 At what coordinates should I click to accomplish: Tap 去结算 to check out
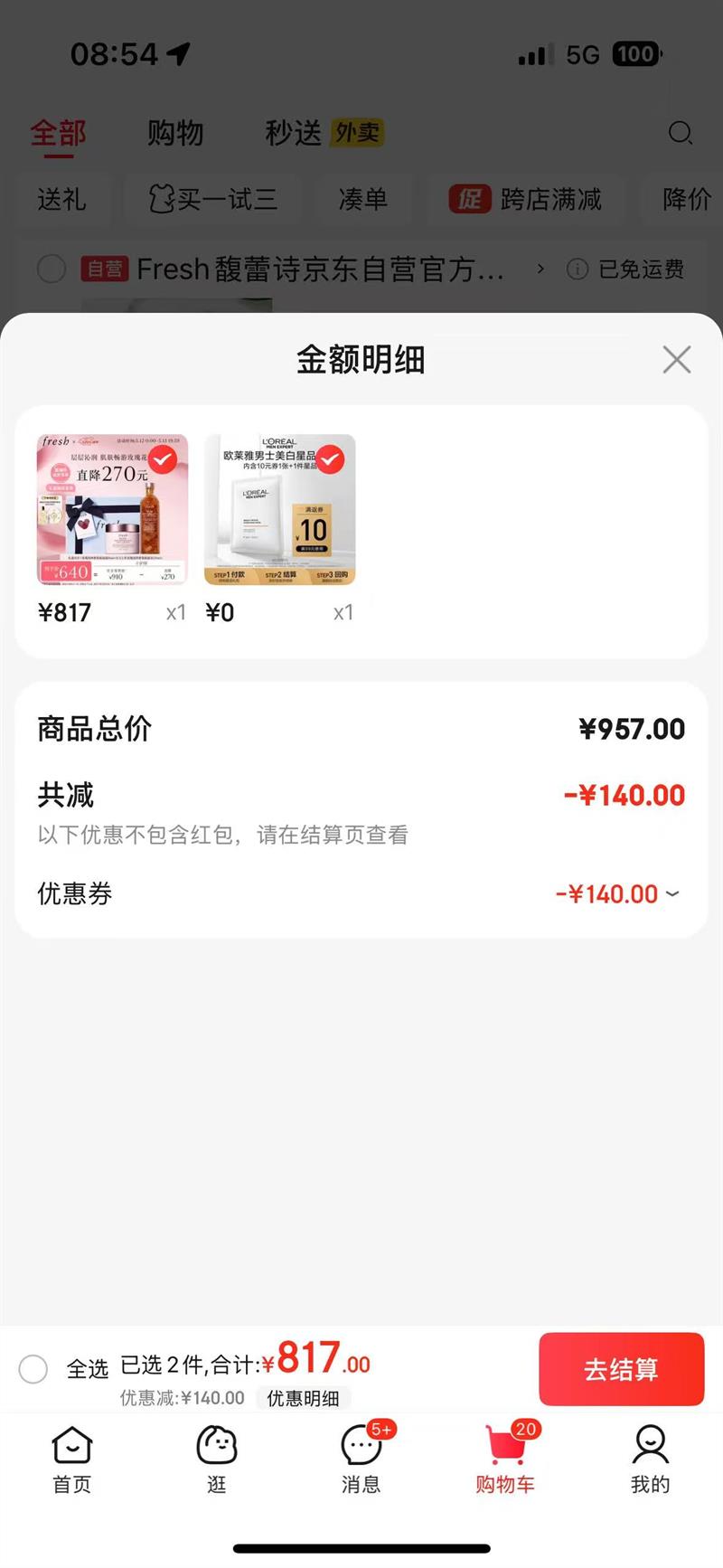coord(621,1369)
